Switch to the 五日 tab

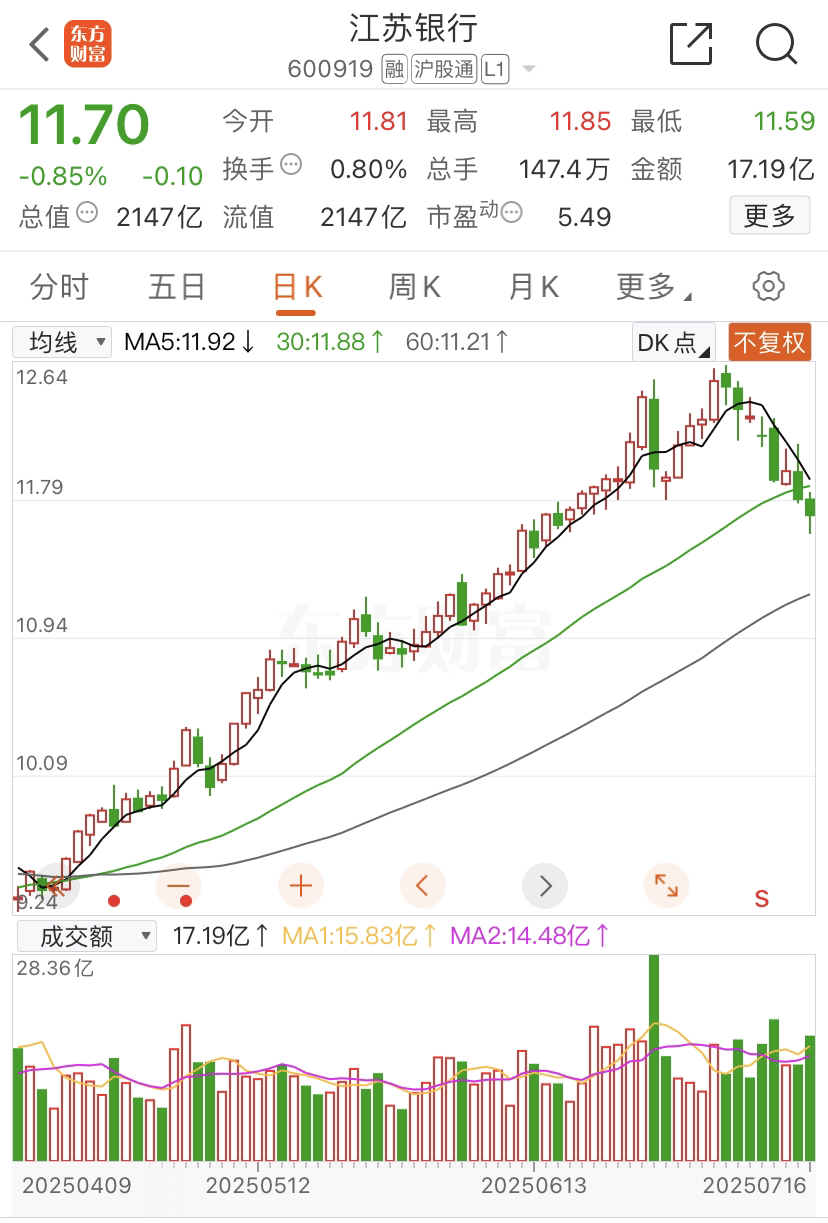point(177,288)
